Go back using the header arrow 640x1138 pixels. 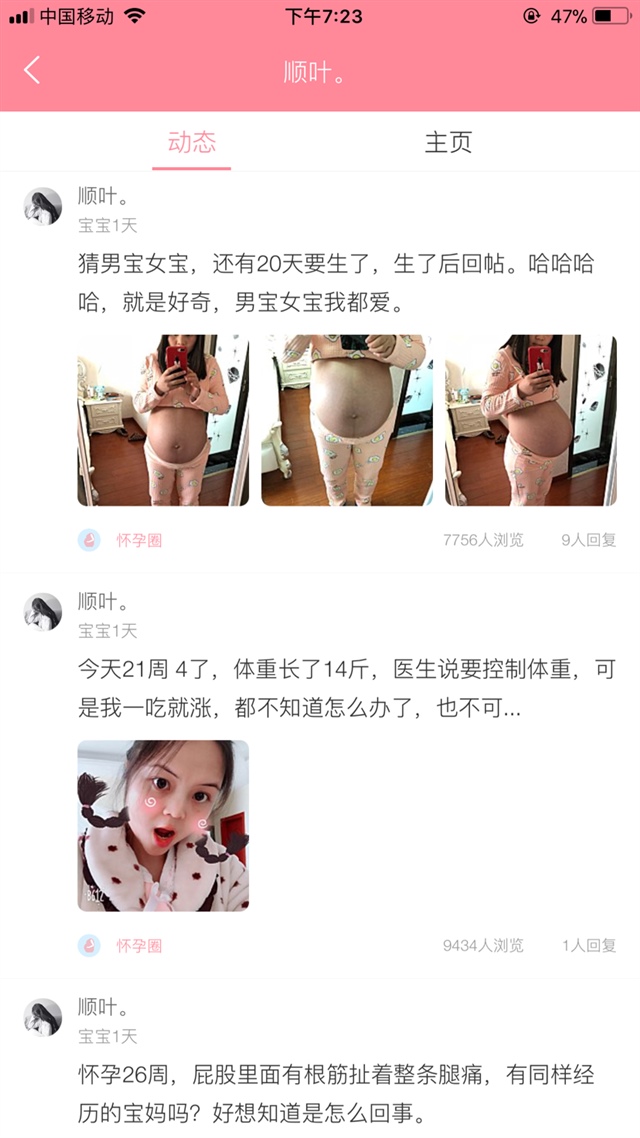pos(32,70)
